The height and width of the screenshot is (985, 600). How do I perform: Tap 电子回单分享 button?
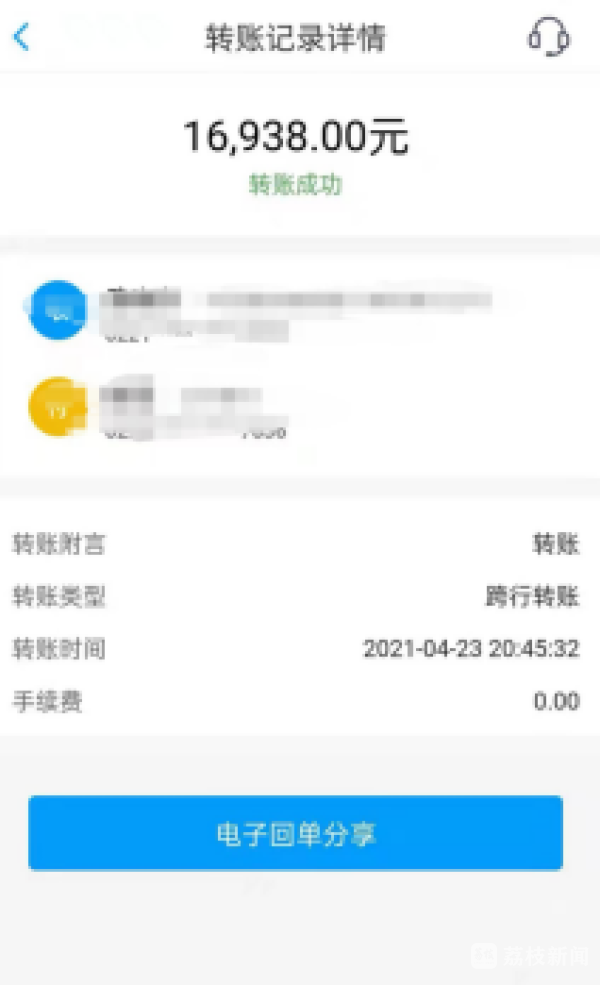[296, 833]
